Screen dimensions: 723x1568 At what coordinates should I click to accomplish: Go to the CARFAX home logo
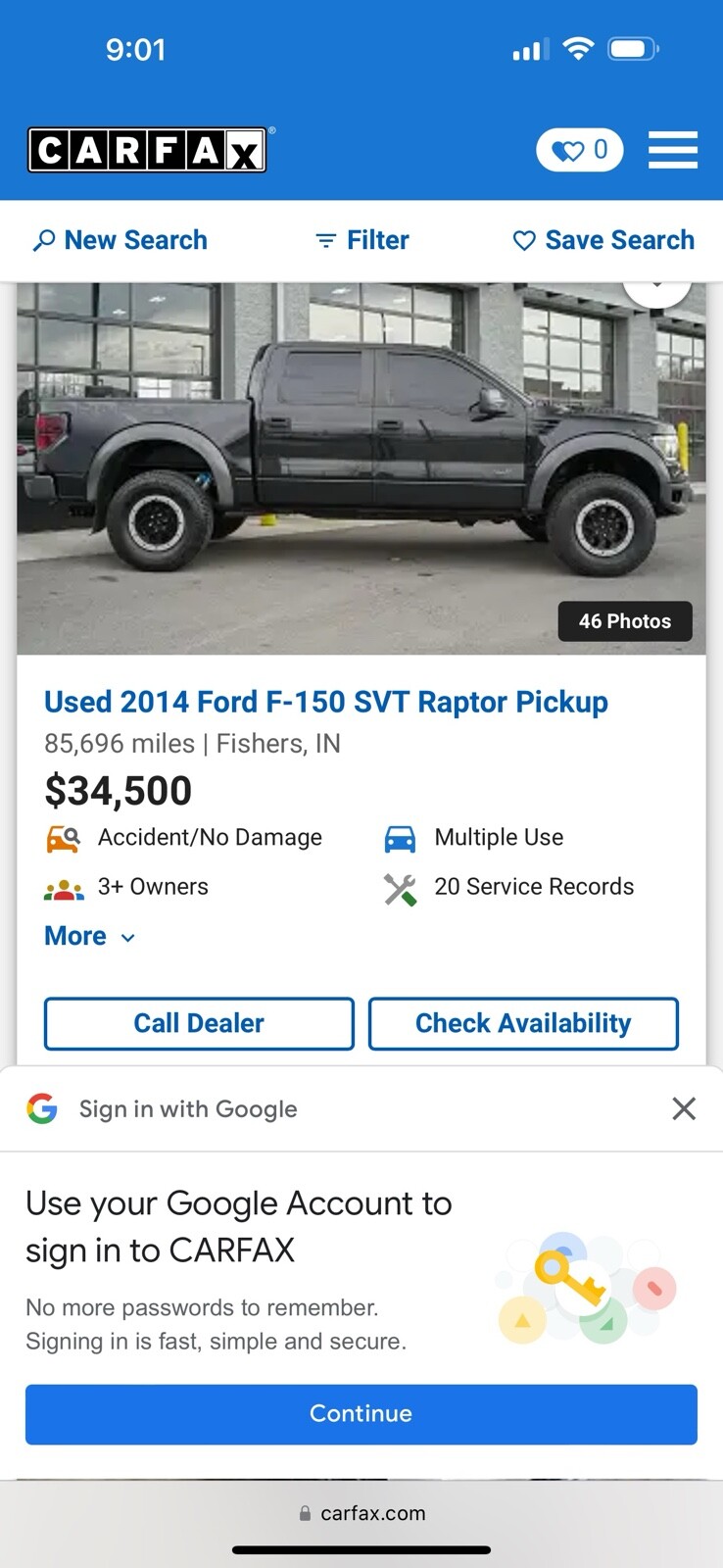[147, 150]
